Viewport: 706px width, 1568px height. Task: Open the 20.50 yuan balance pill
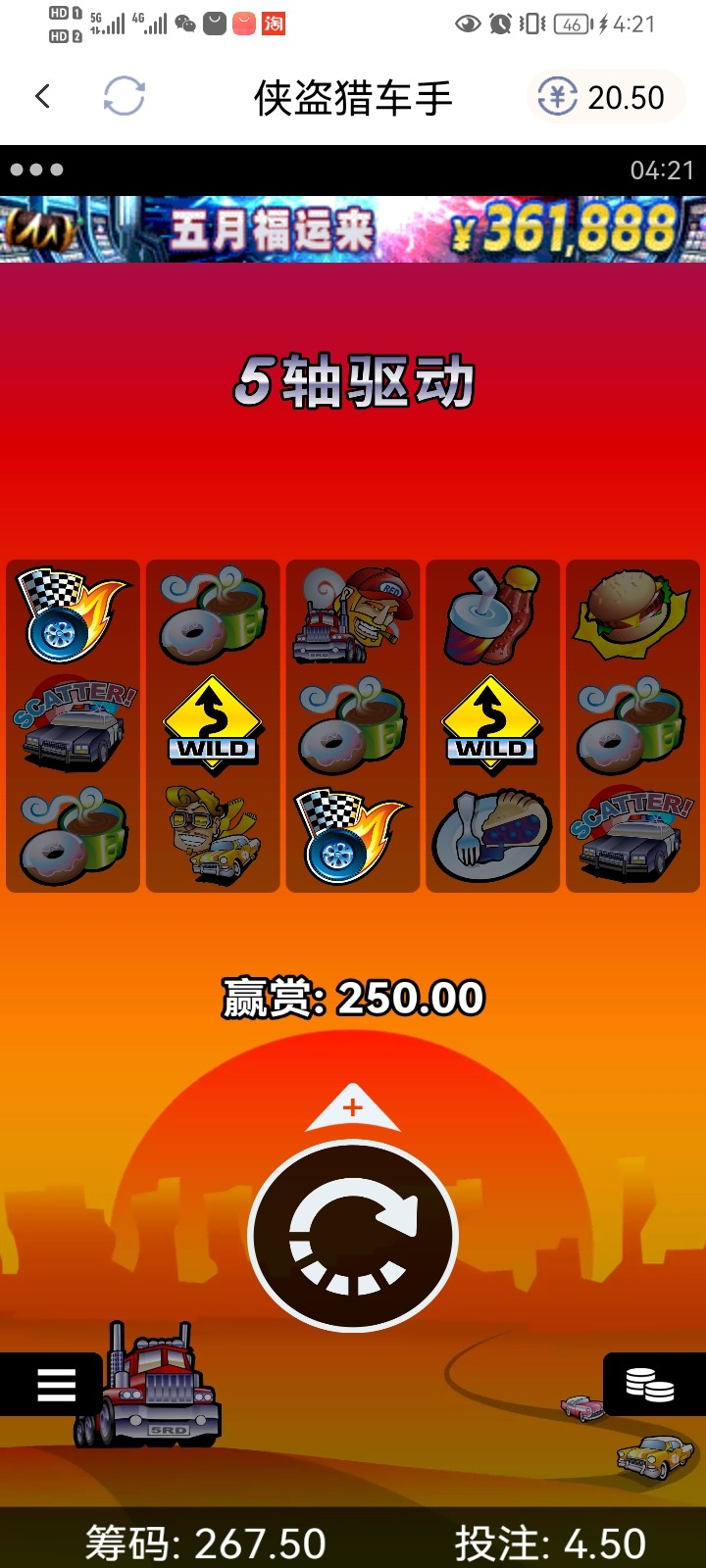tap(605, 97)
